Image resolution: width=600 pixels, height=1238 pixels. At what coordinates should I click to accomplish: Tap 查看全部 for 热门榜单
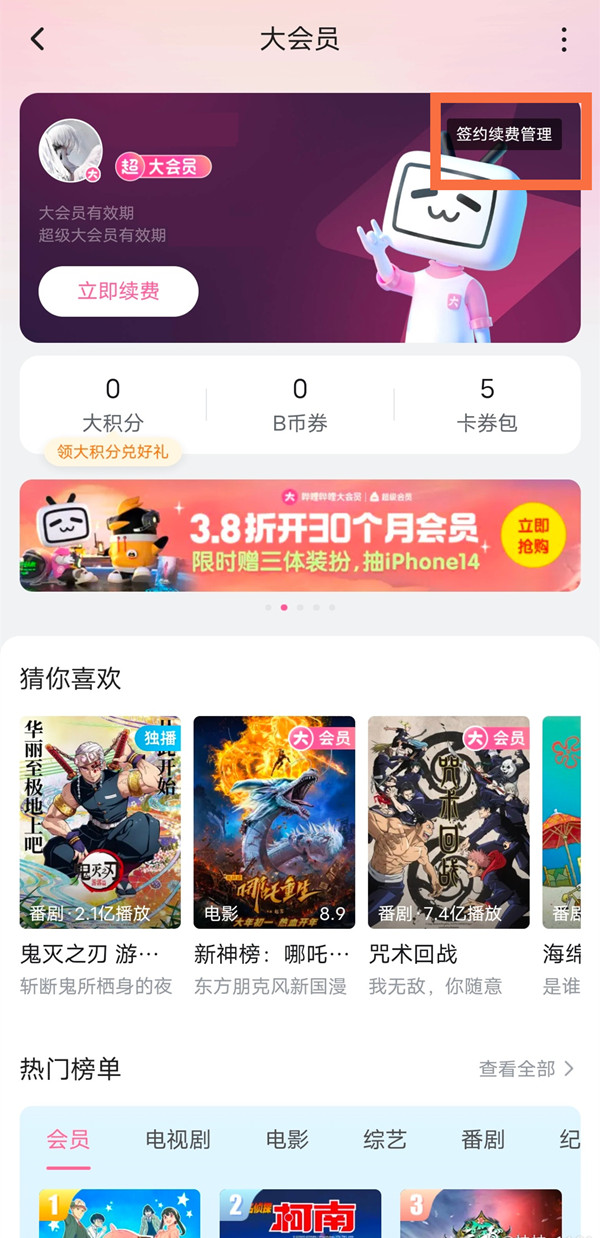tap(526, 1069)
